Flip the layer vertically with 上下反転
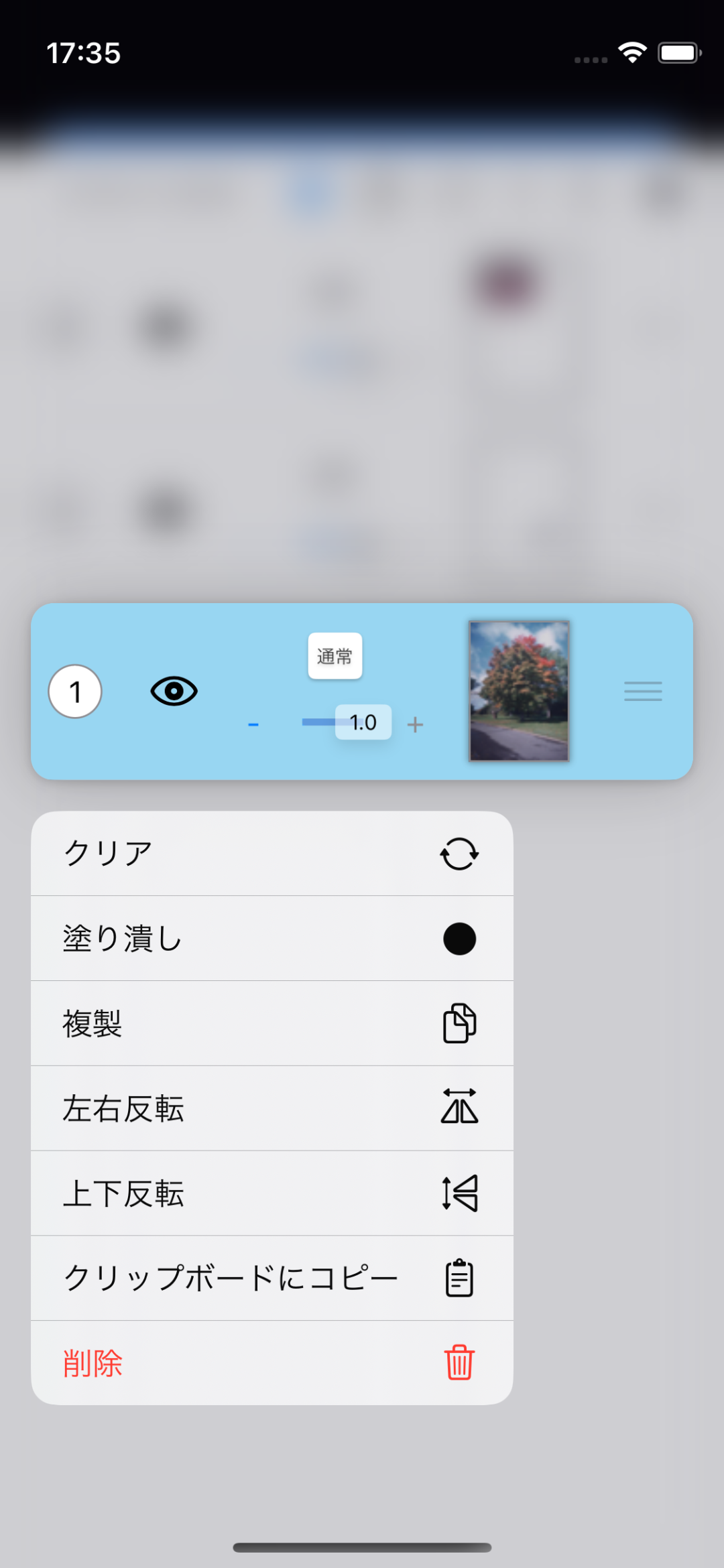Image resolution: width=724 pixels, height=1568 pixels. coord(271,1193)
